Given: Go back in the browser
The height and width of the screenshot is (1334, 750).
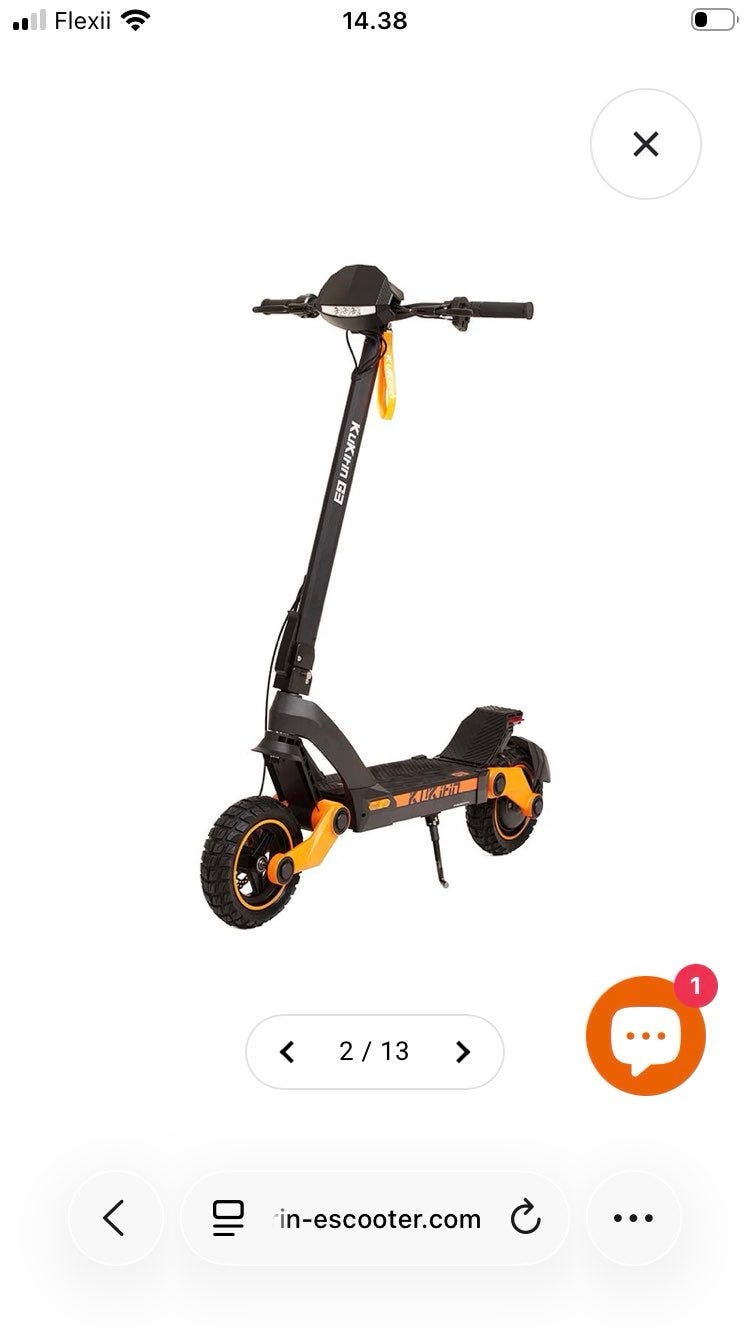Looking at the screenshot, I should click(115, 1218).
